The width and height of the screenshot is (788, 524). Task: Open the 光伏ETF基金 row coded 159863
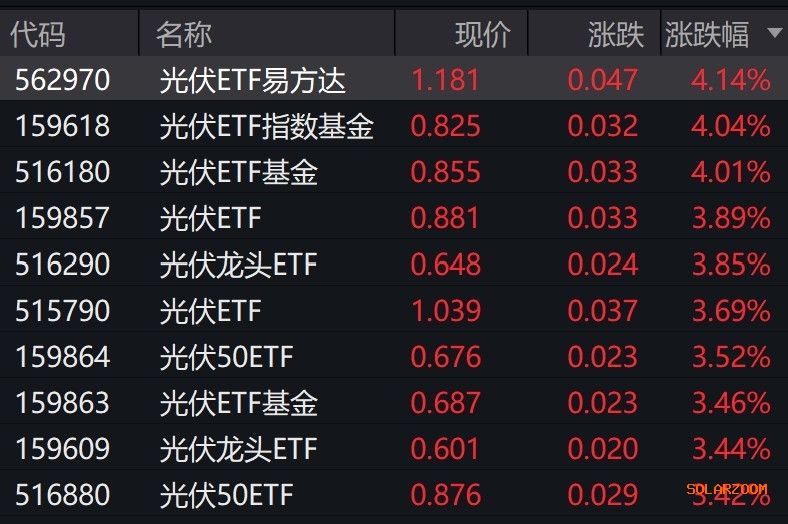coord(239,403)
